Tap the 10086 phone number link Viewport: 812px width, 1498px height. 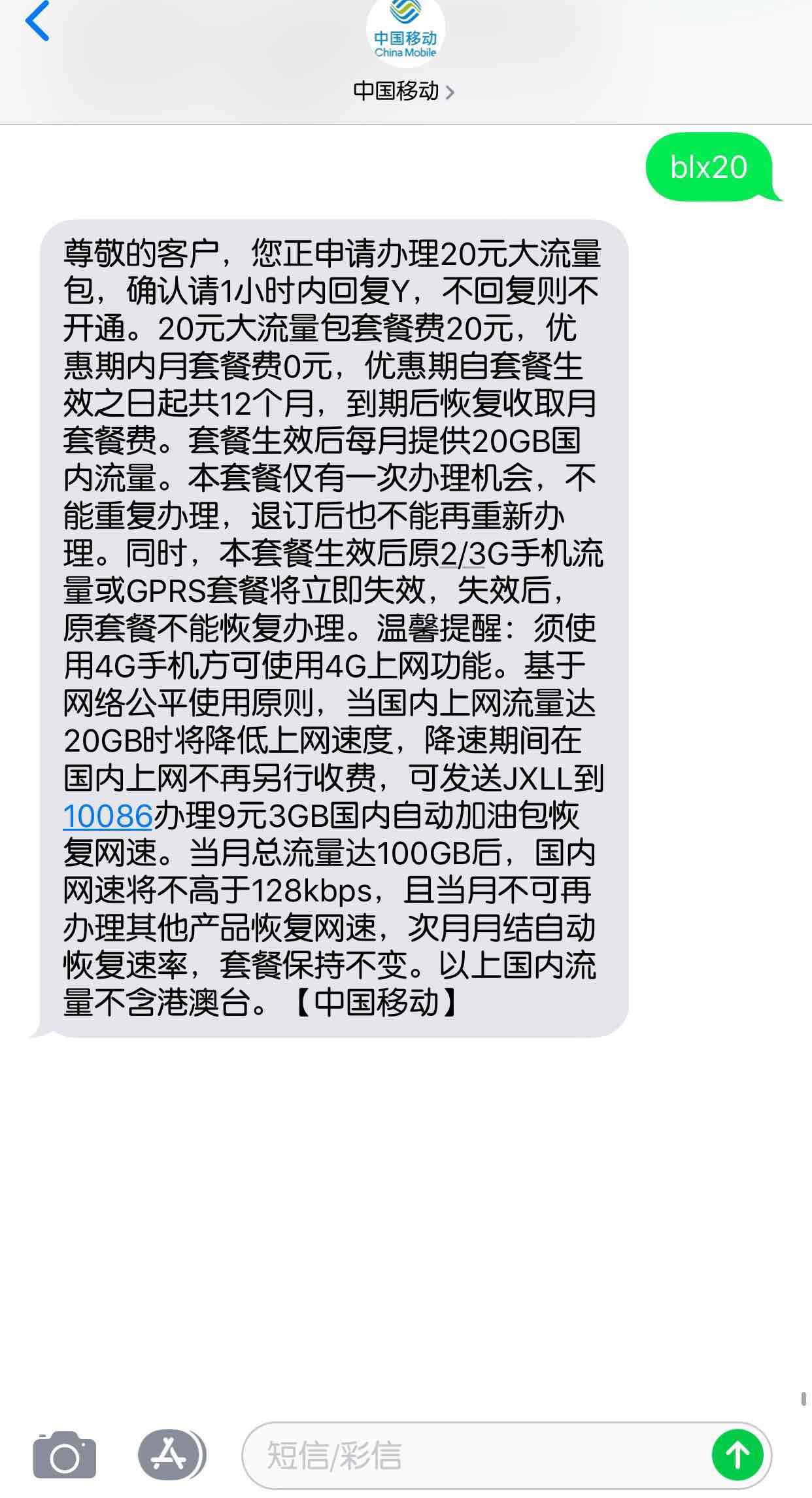tap(108, 816)
